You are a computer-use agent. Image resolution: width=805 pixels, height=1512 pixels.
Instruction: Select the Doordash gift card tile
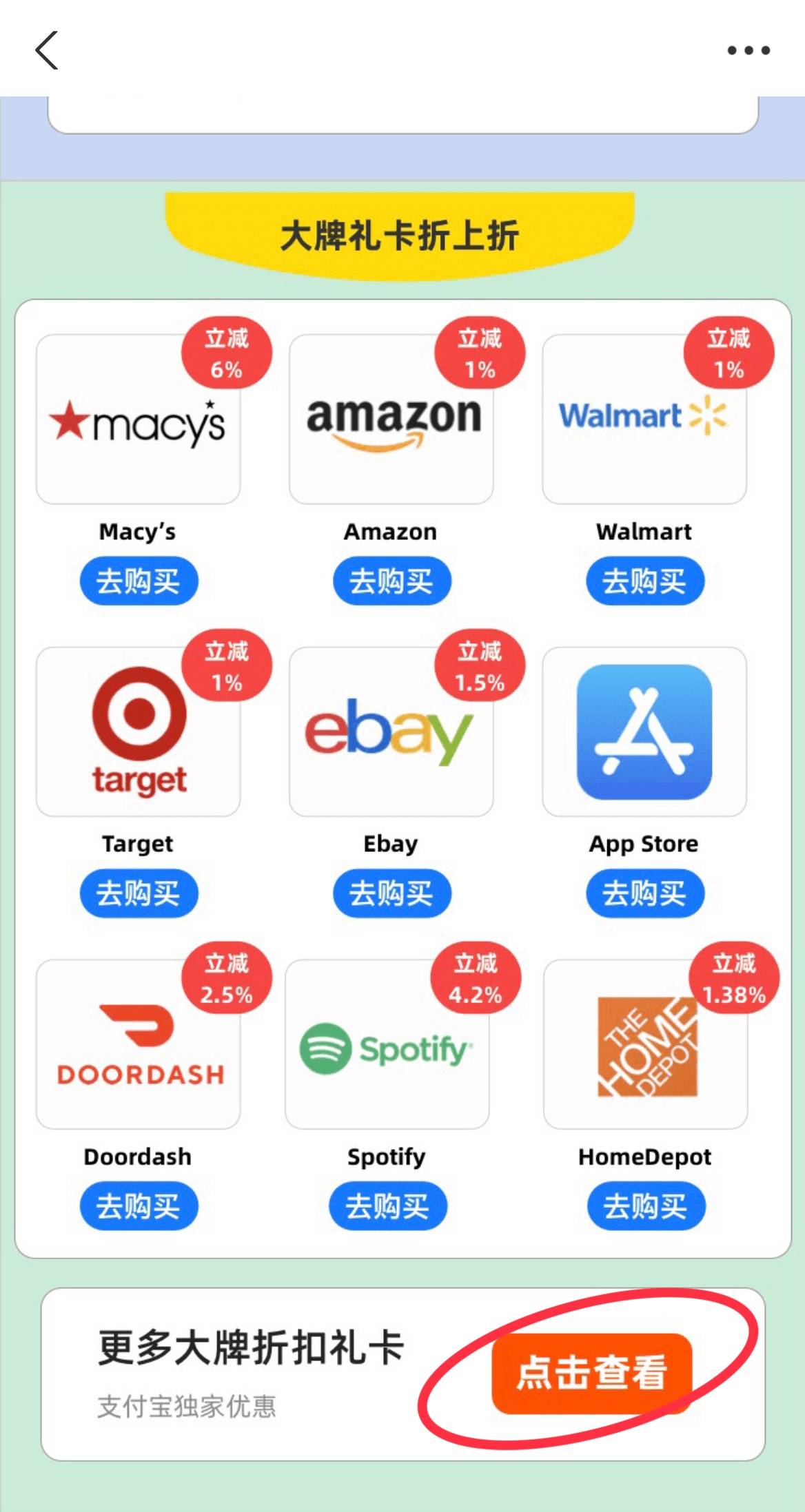[138, 1044]
